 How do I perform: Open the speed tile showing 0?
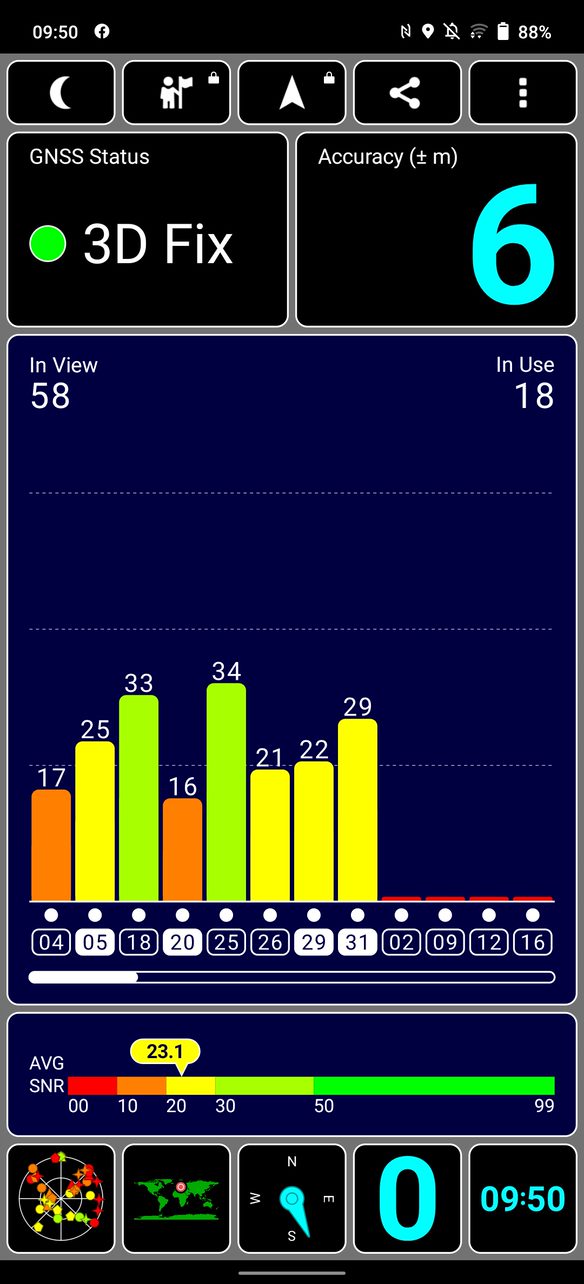point(407,1198)
